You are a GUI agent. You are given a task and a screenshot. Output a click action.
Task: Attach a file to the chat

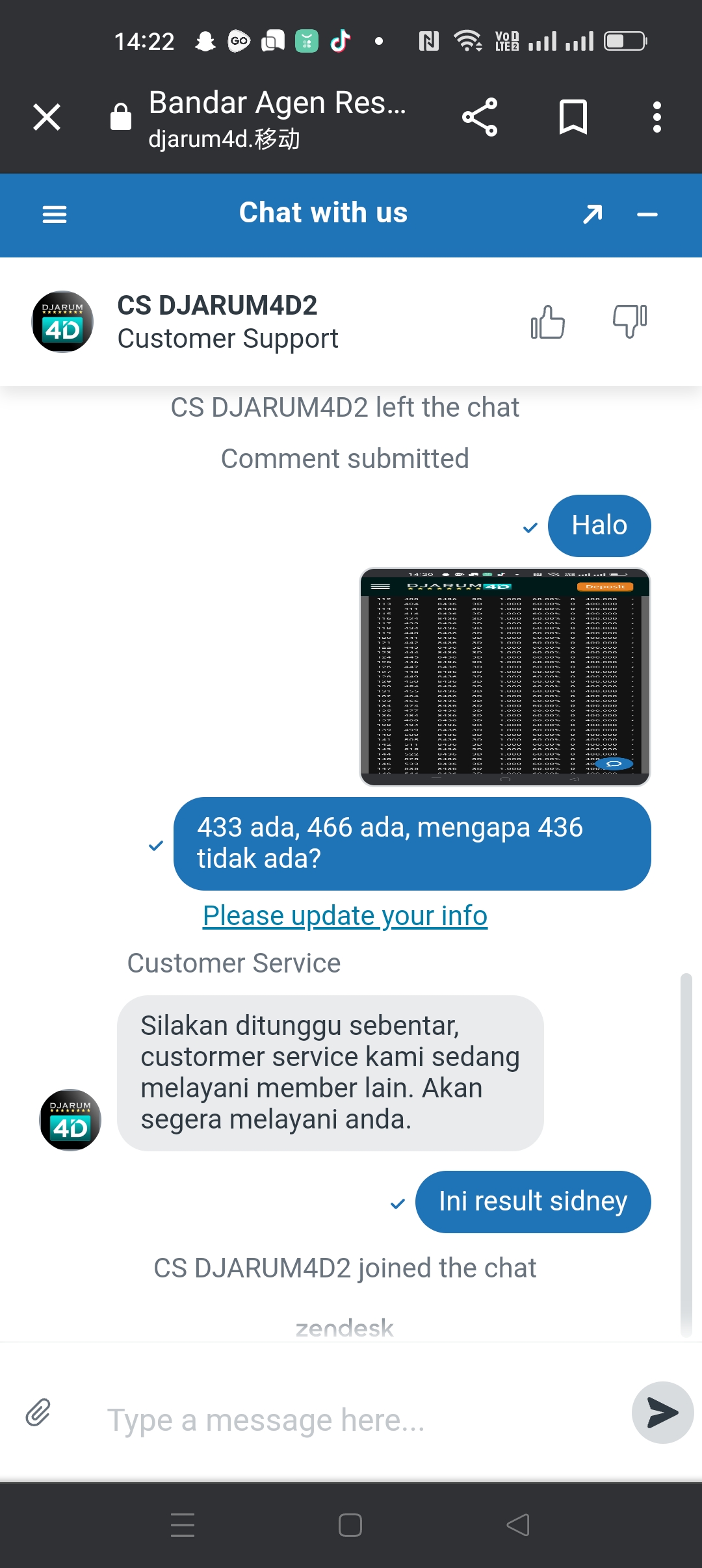tap(38, 1413)
